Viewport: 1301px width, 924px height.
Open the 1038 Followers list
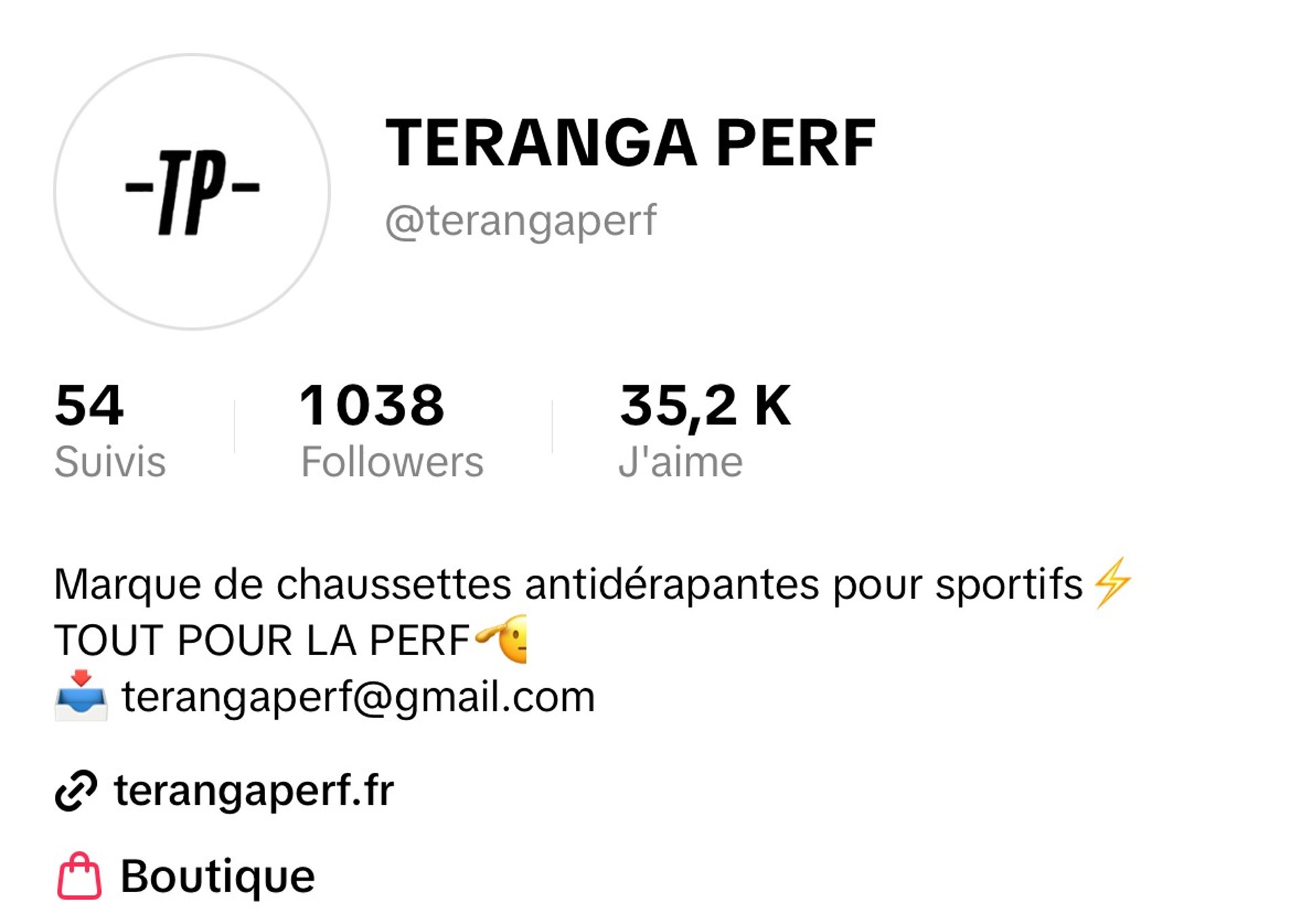point(392,431)
